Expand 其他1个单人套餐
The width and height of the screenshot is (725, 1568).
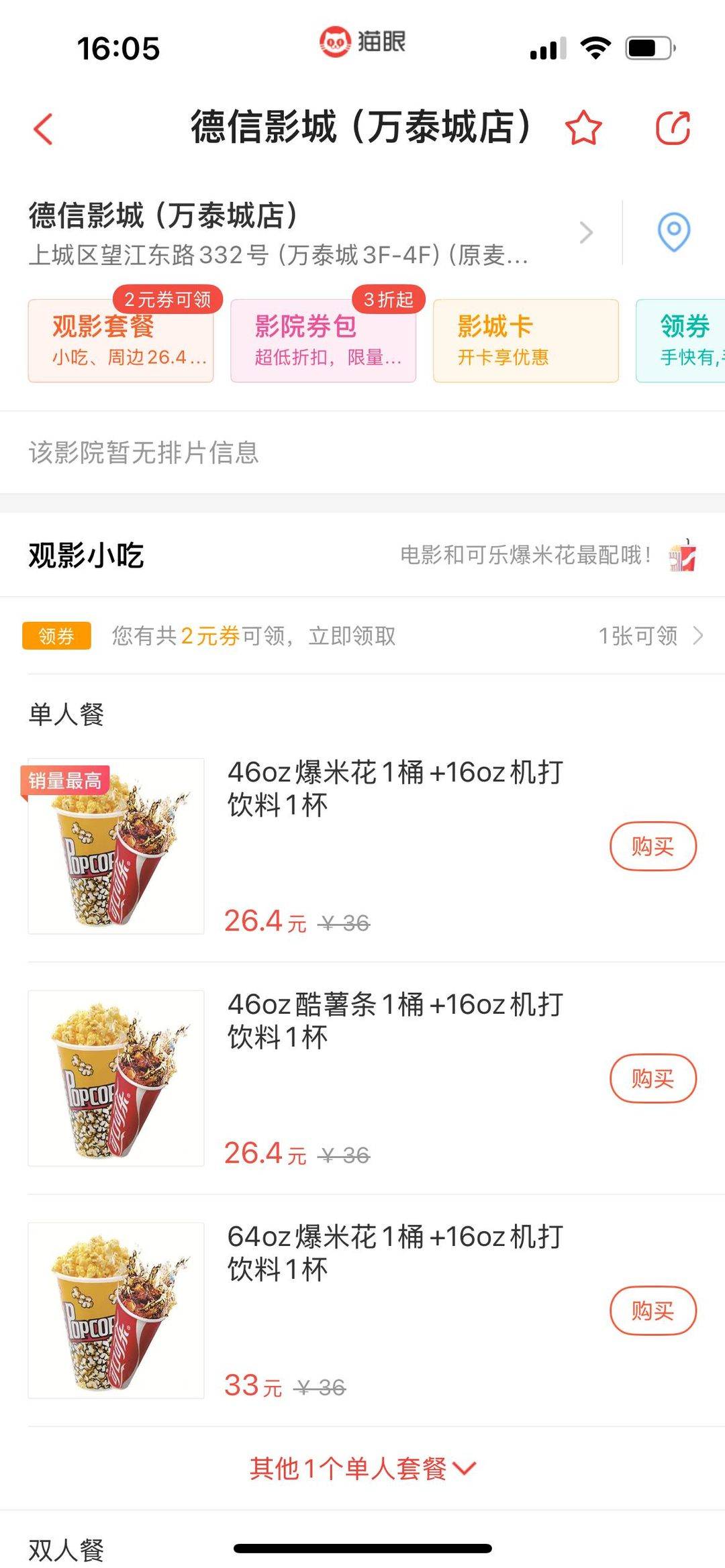362,1469
